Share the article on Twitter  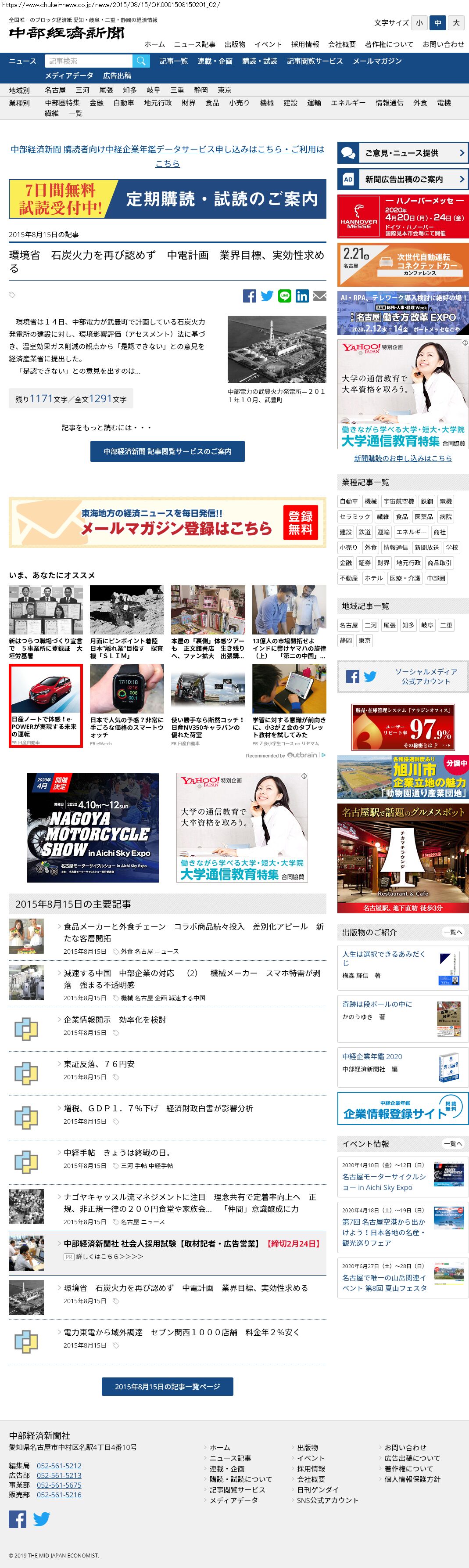(x=267, y=296)
